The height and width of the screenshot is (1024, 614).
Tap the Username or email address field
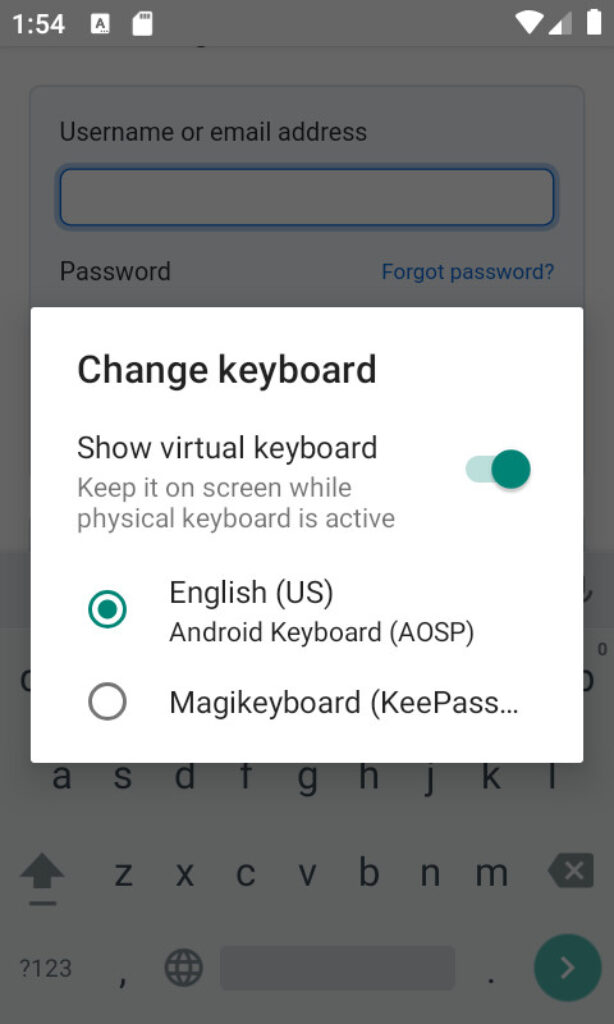(307, 197)
